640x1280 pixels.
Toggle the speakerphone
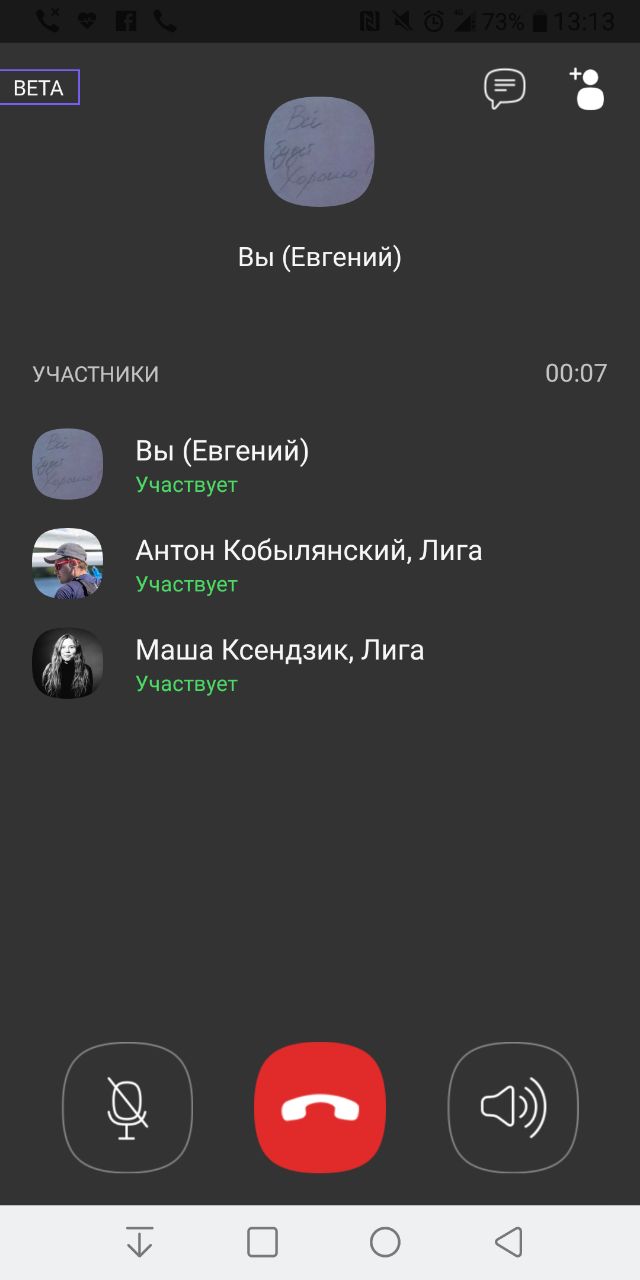point(513,1107)
